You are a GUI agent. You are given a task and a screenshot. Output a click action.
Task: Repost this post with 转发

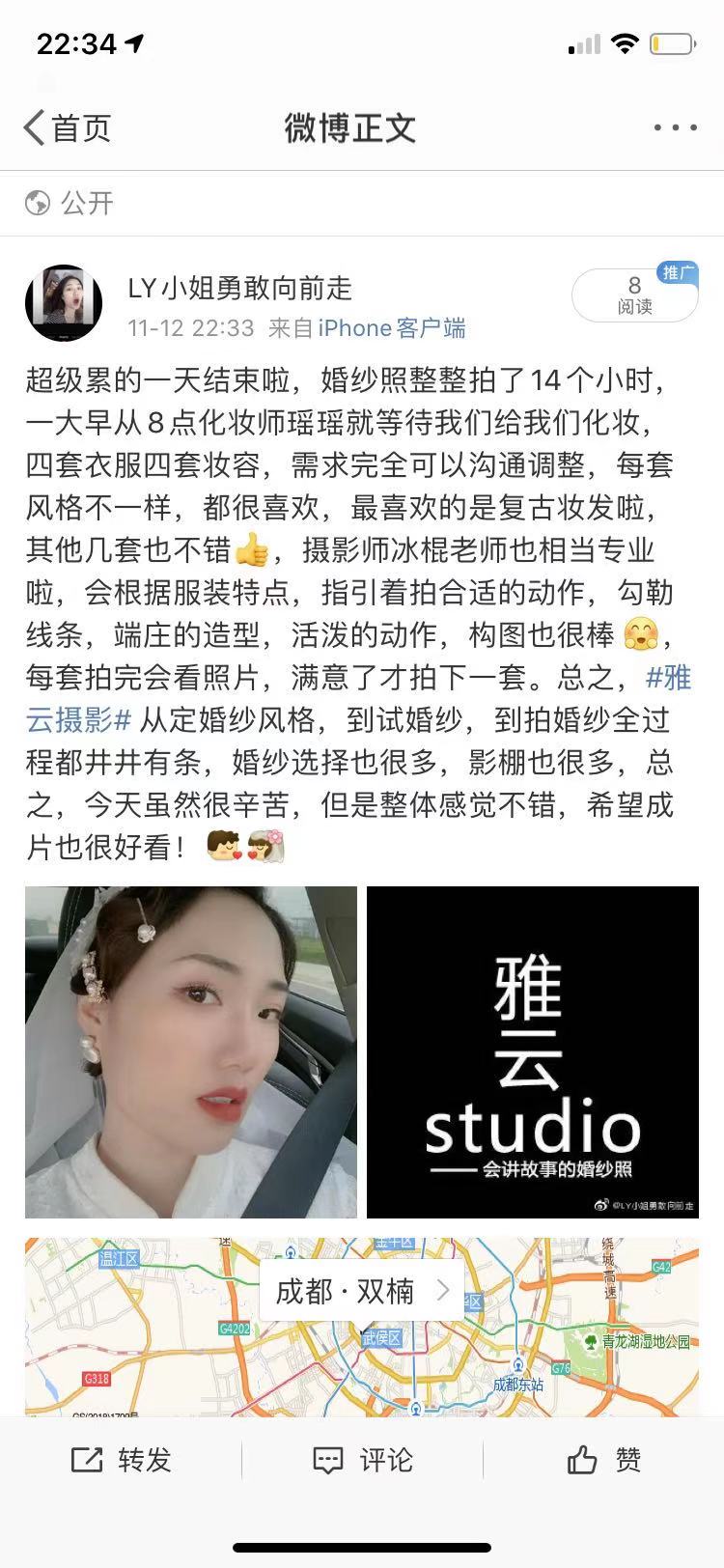point(121,1460)
